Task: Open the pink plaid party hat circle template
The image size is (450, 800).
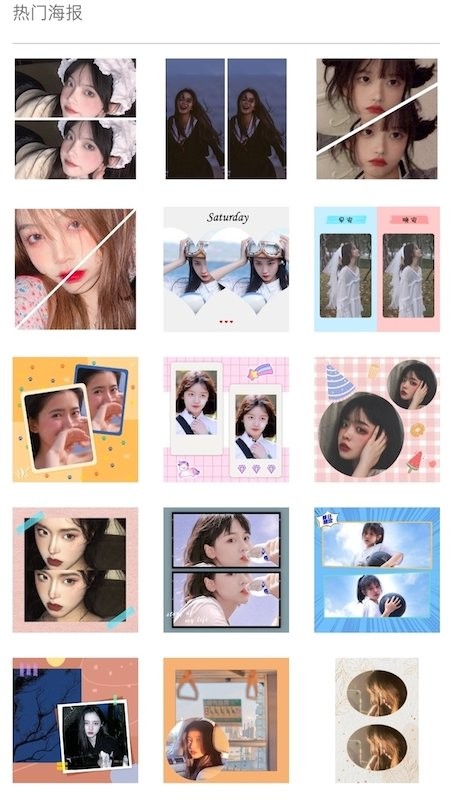Action: [x=377, y=419]
